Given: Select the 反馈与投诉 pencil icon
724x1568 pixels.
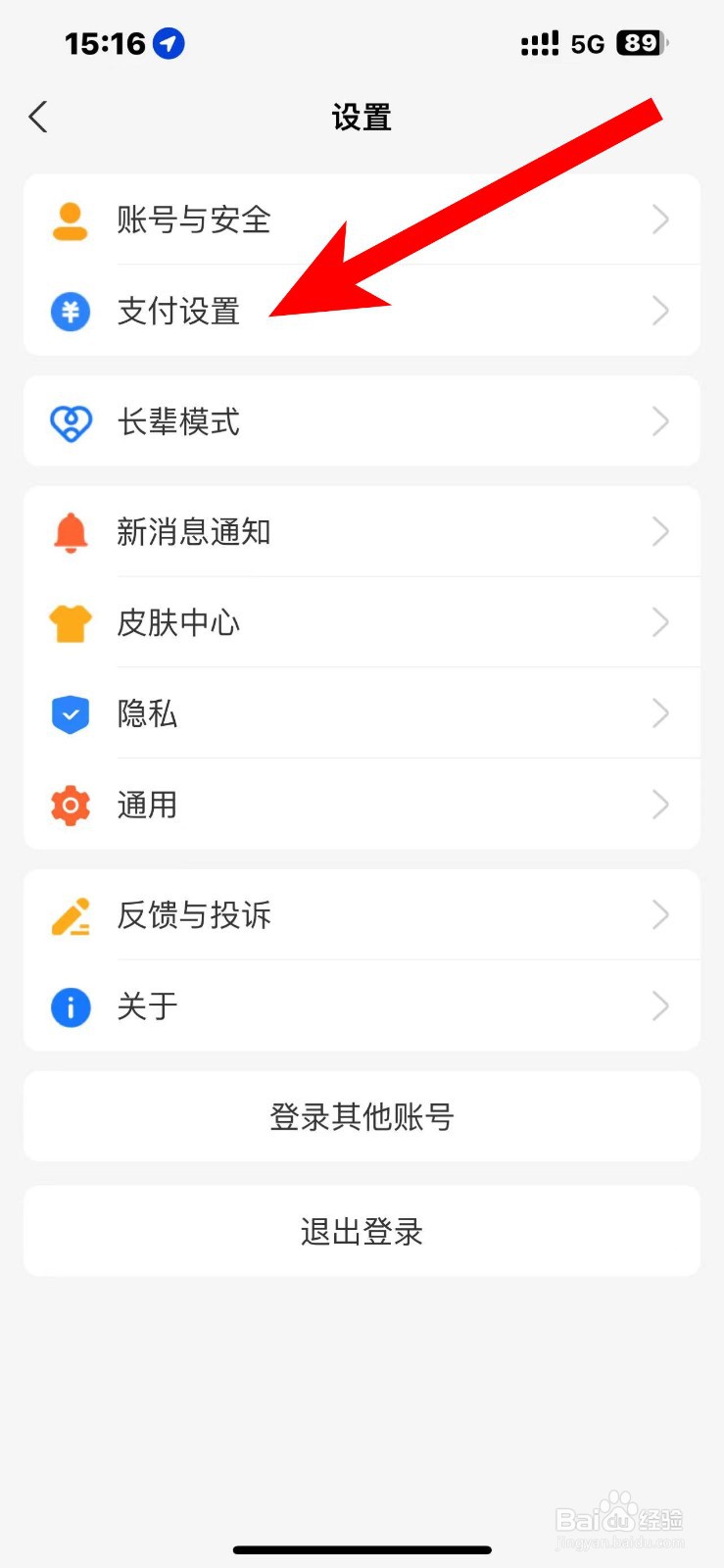Looking at the screenshot, I should point(70,914).
